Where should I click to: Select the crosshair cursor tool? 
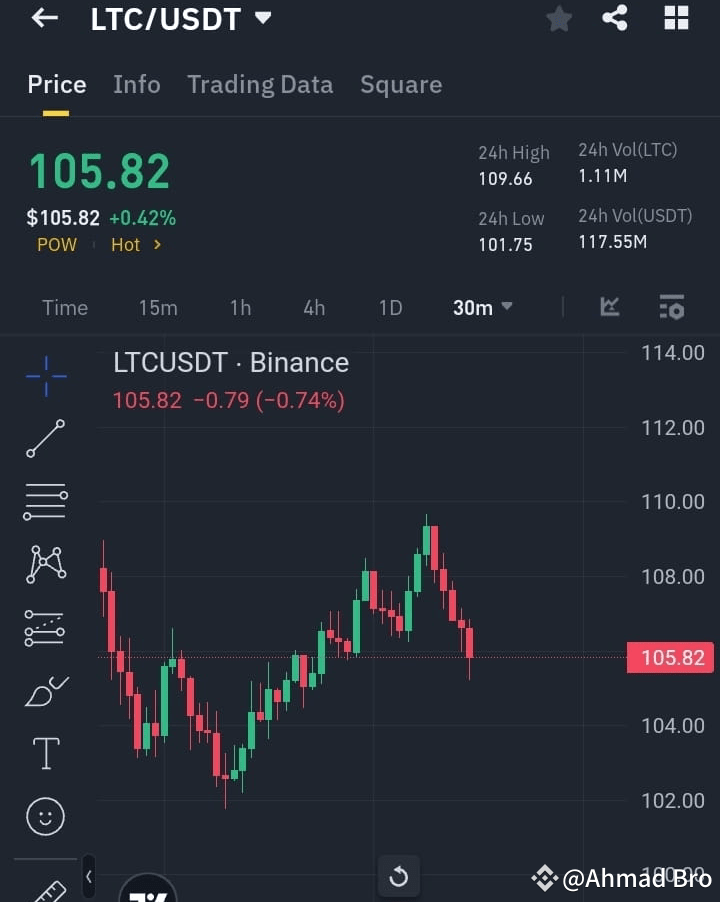click(x=44, y=376)
